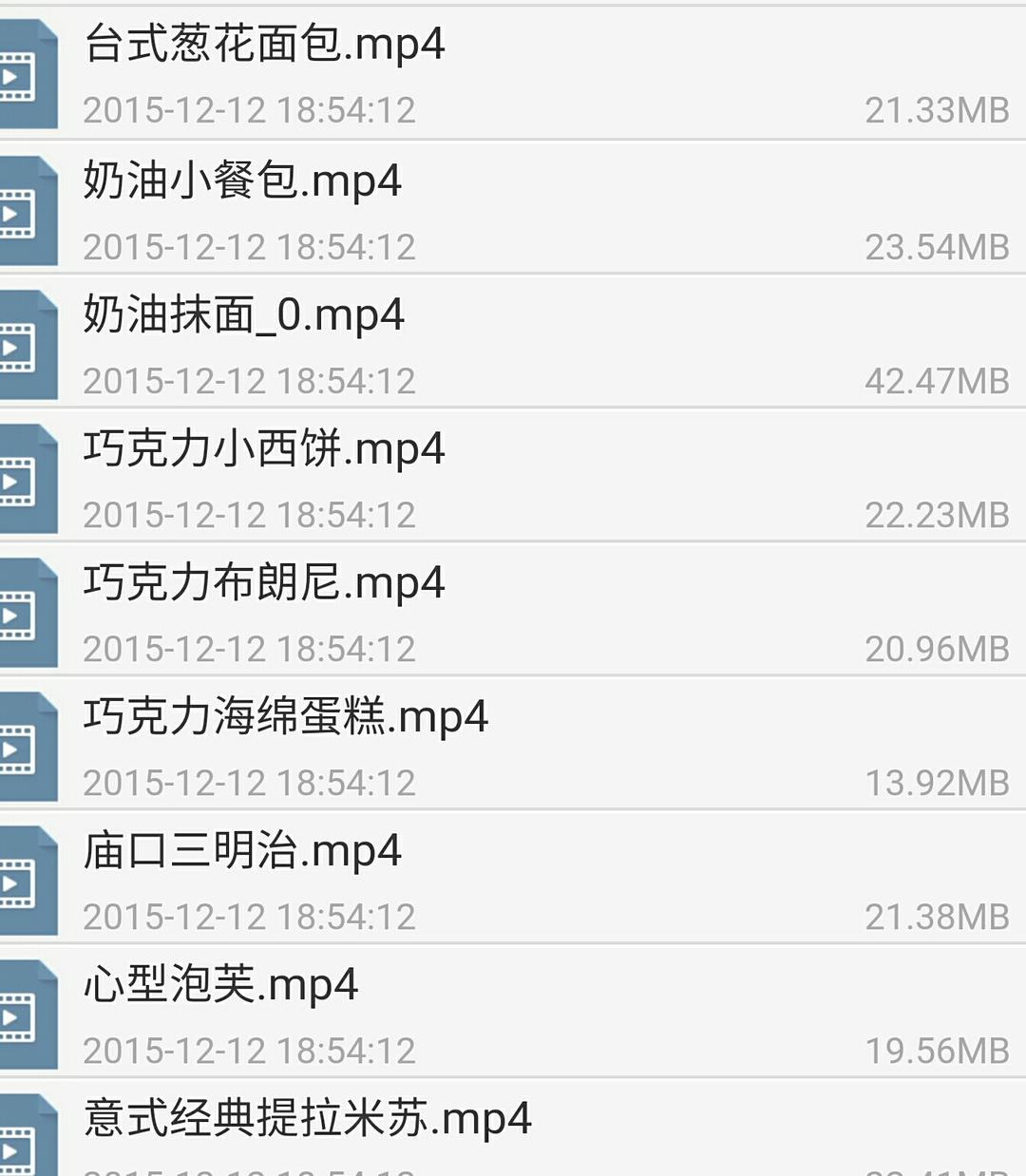Tap the filename 心型泡芙.mp4
The width and height of the screenshot is (1026, 1176).
coord(218,985)
